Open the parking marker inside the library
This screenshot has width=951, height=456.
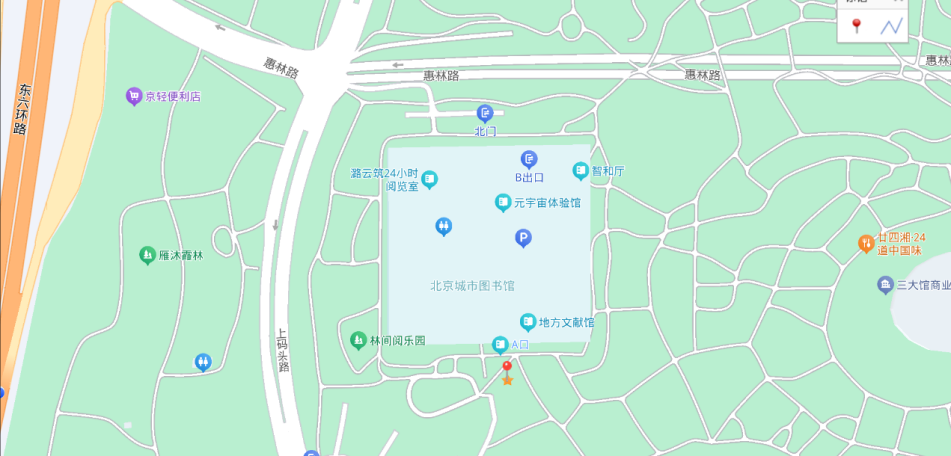[x=523, y=238]
